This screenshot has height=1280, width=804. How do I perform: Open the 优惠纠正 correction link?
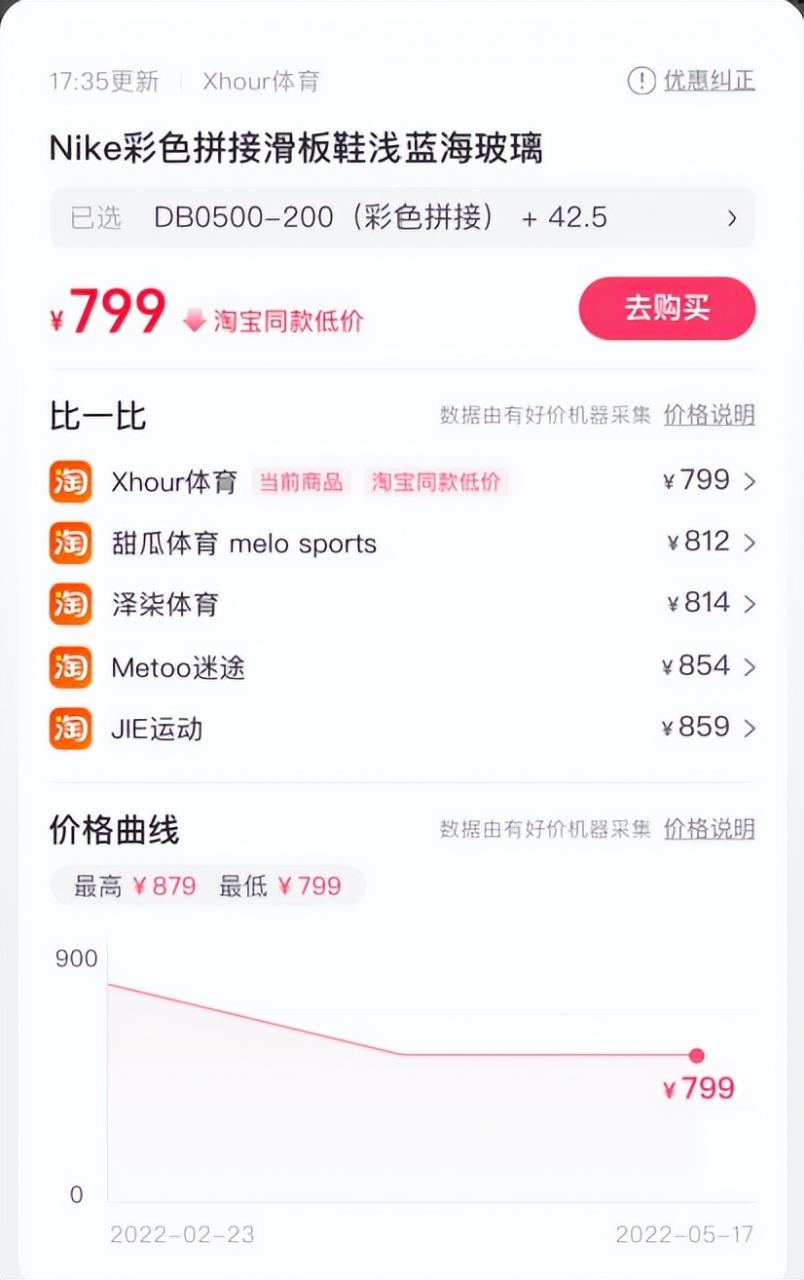[713, 81]
